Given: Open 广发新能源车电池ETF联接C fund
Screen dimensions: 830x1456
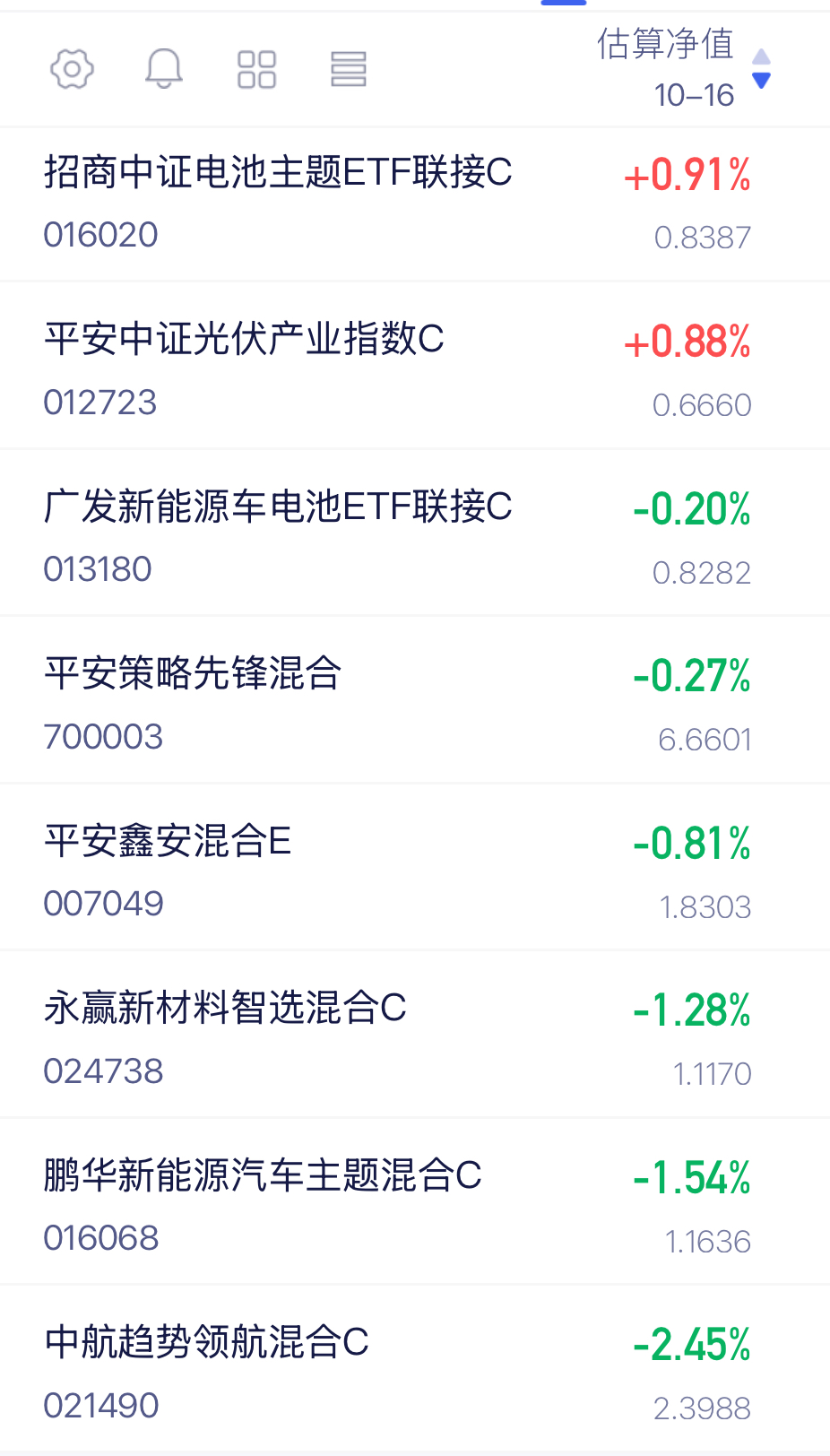Looking at the screenshot, I should [x=415, y=533].
